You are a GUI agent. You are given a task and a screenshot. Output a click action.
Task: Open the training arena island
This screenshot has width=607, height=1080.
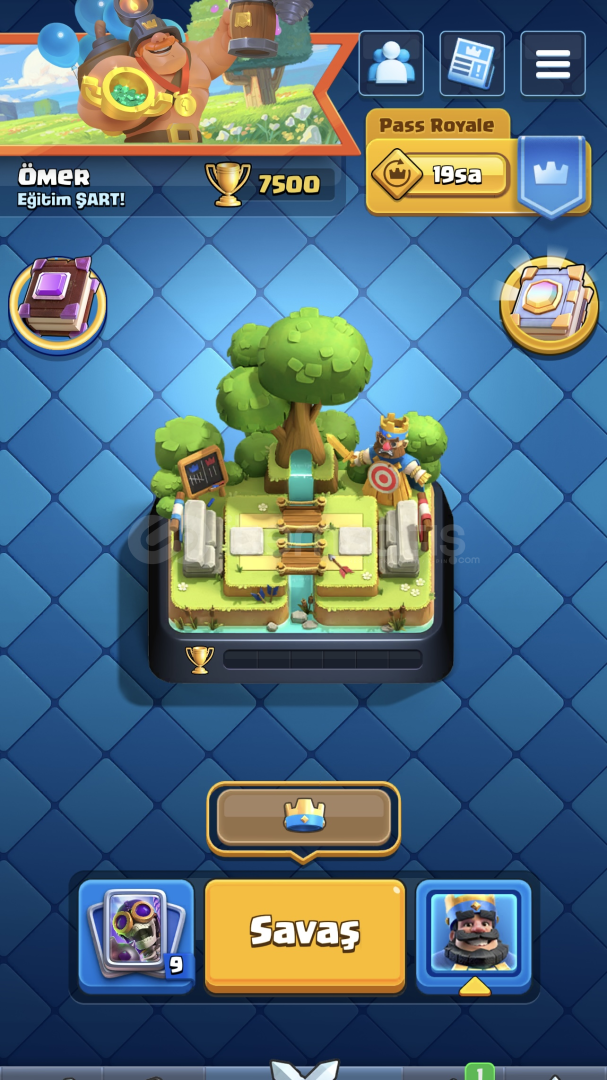coord(301,496)
